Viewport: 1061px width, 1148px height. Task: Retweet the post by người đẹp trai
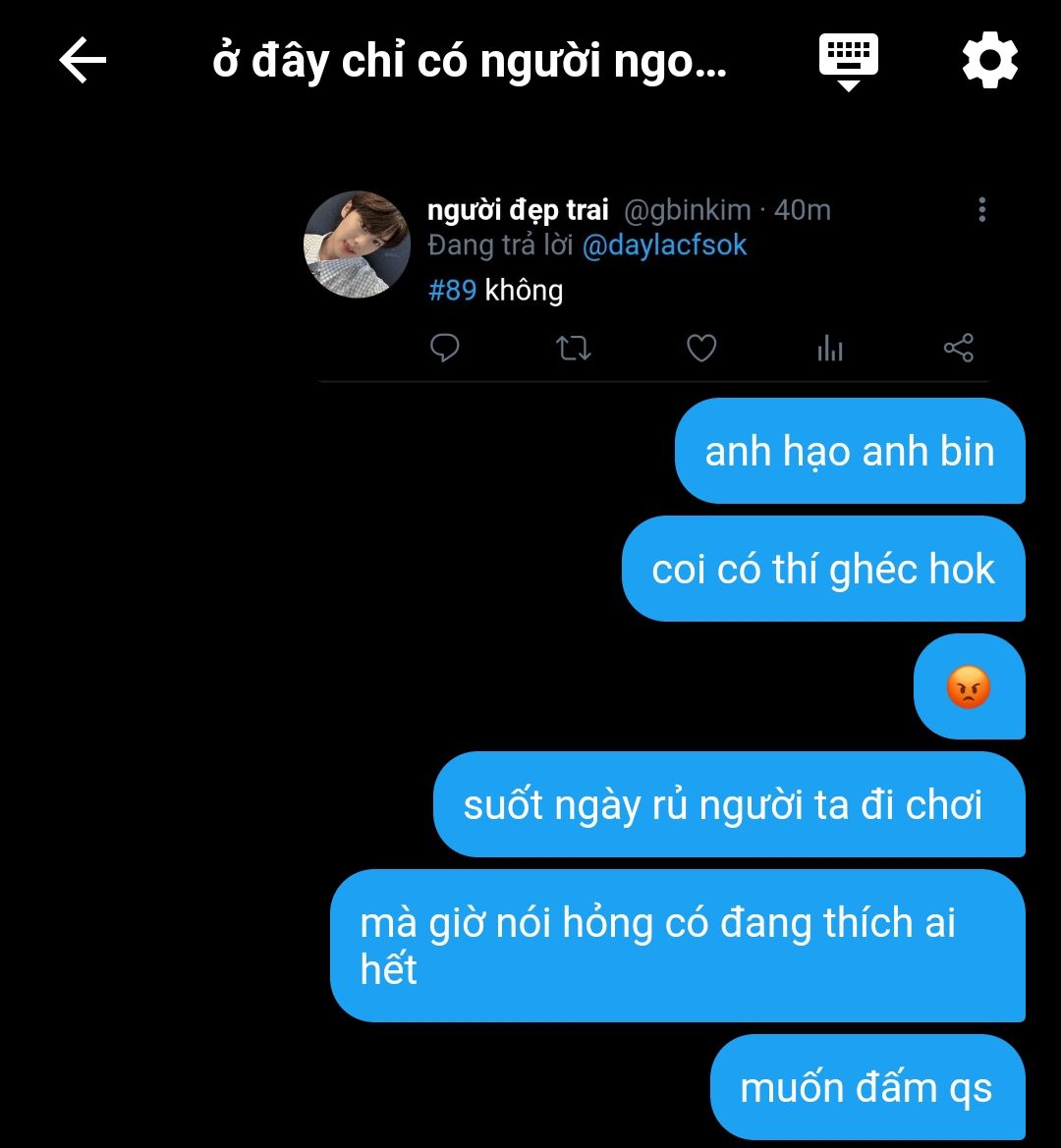tap(574, 348)
